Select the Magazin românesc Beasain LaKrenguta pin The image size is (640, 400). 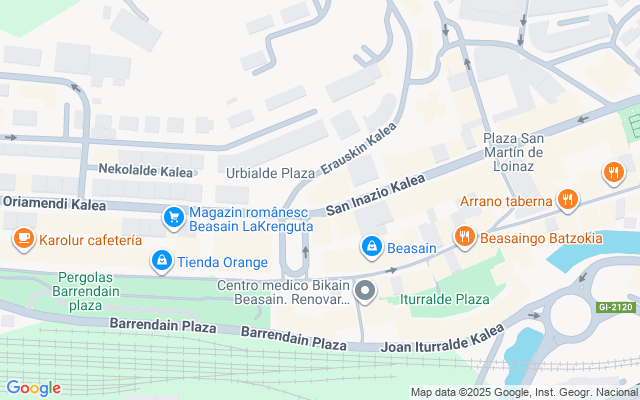pos(174,216)
